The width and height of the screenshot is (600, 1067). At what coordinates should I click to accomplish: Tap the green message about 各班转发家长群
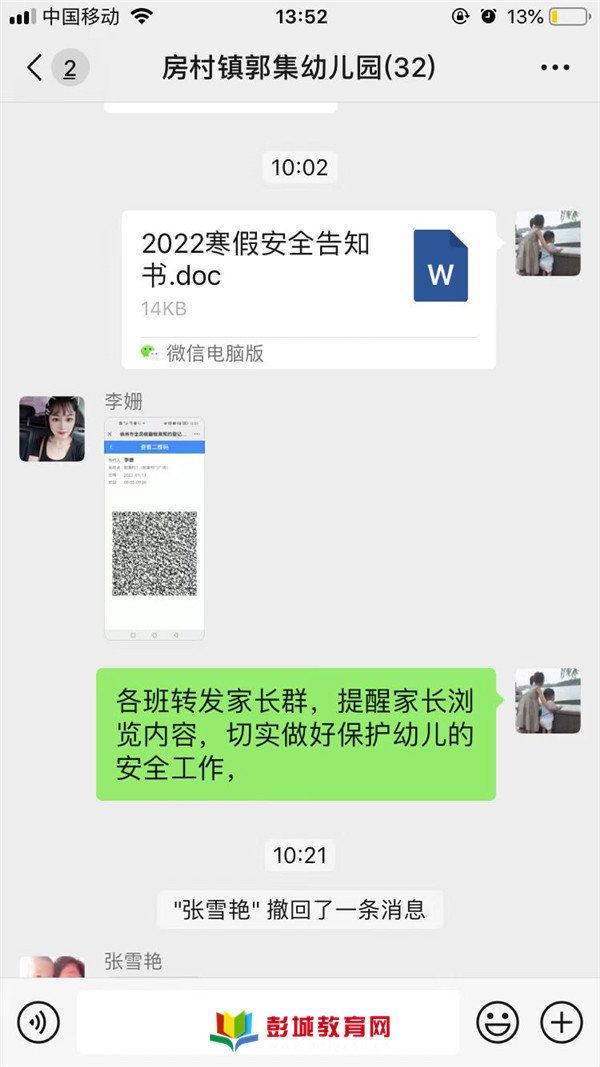coord(296,734)
